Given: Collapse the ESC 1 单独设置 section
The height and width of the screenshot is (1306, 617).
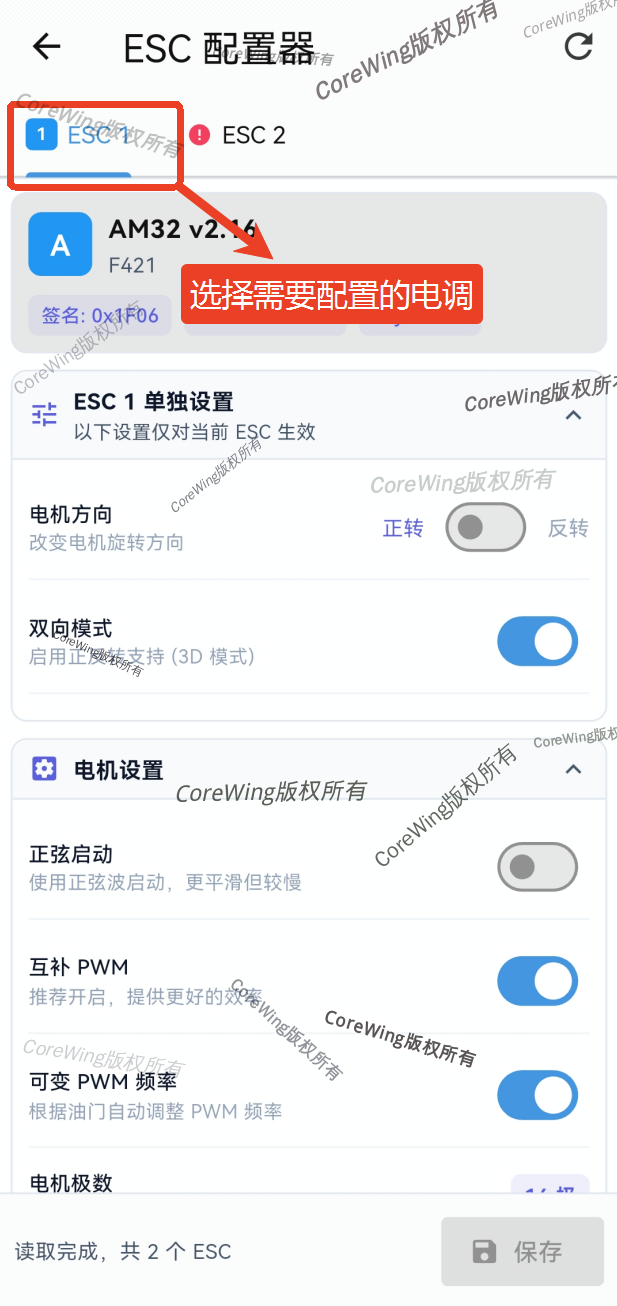Looking at the screenshot, I should click(x=573, y=415).
